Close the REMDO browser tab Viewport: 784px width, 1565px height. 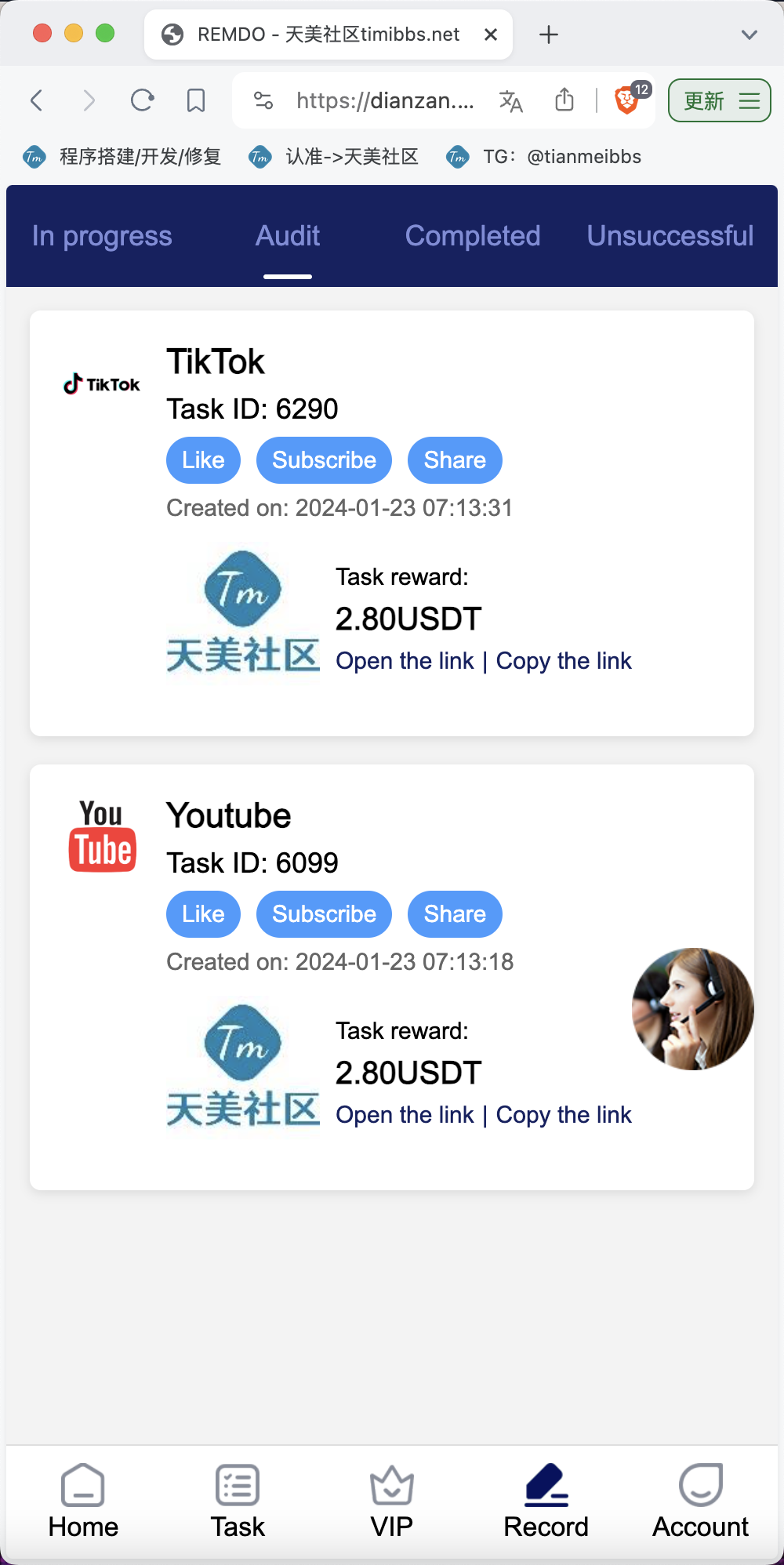491,34
